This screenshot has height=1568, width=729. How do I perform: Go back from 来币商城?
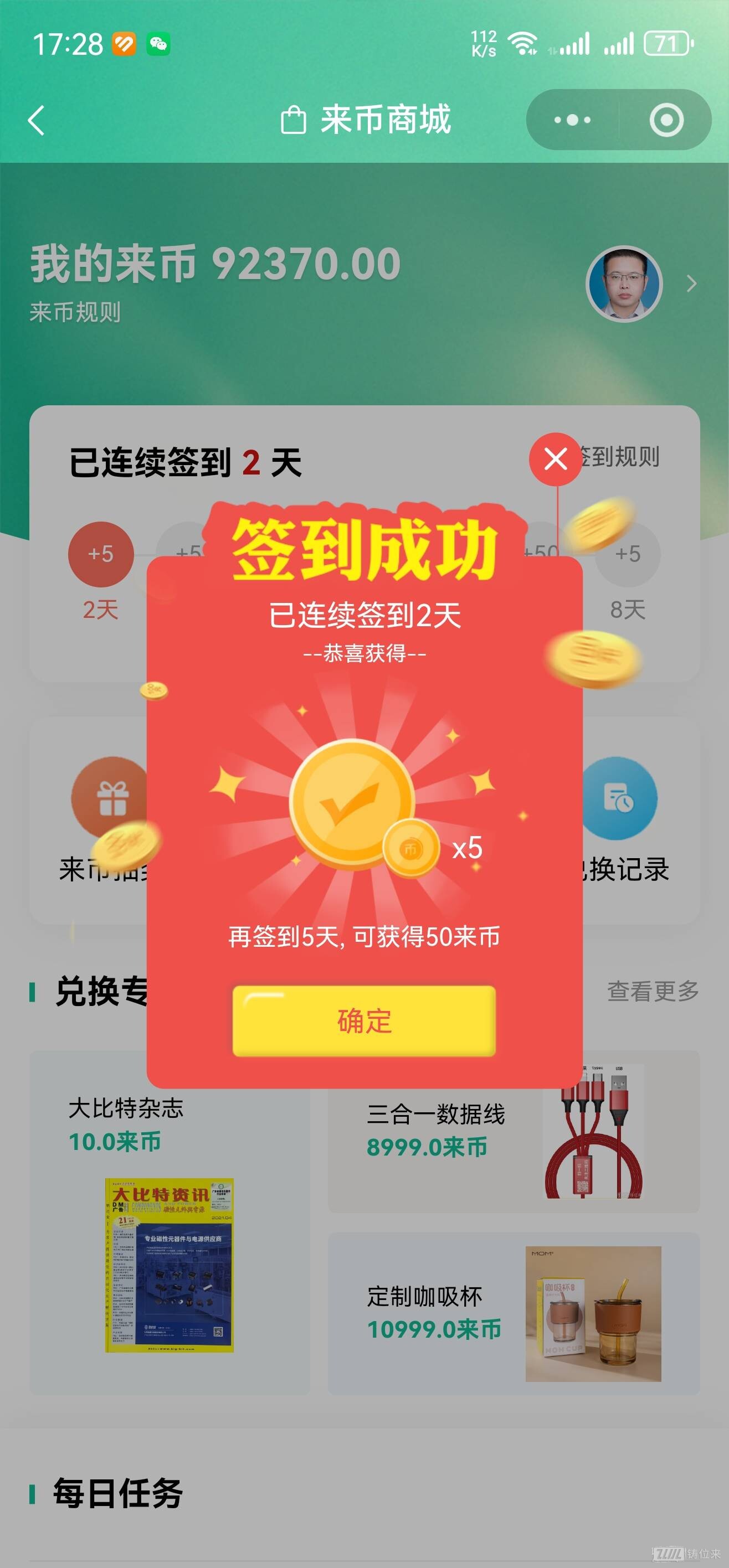(37, 120)
